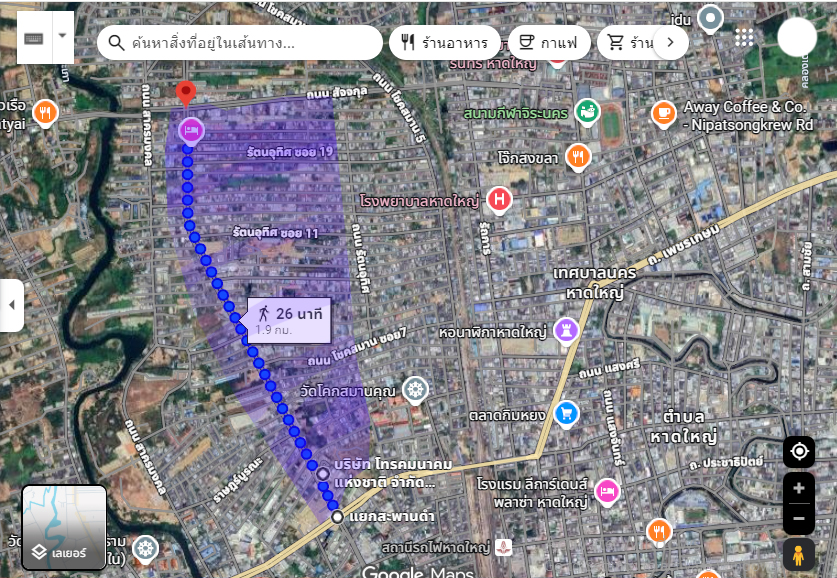Select the Away Coffee & Co. place
This screenshot has width=837, height=578.
coord(662,113)
